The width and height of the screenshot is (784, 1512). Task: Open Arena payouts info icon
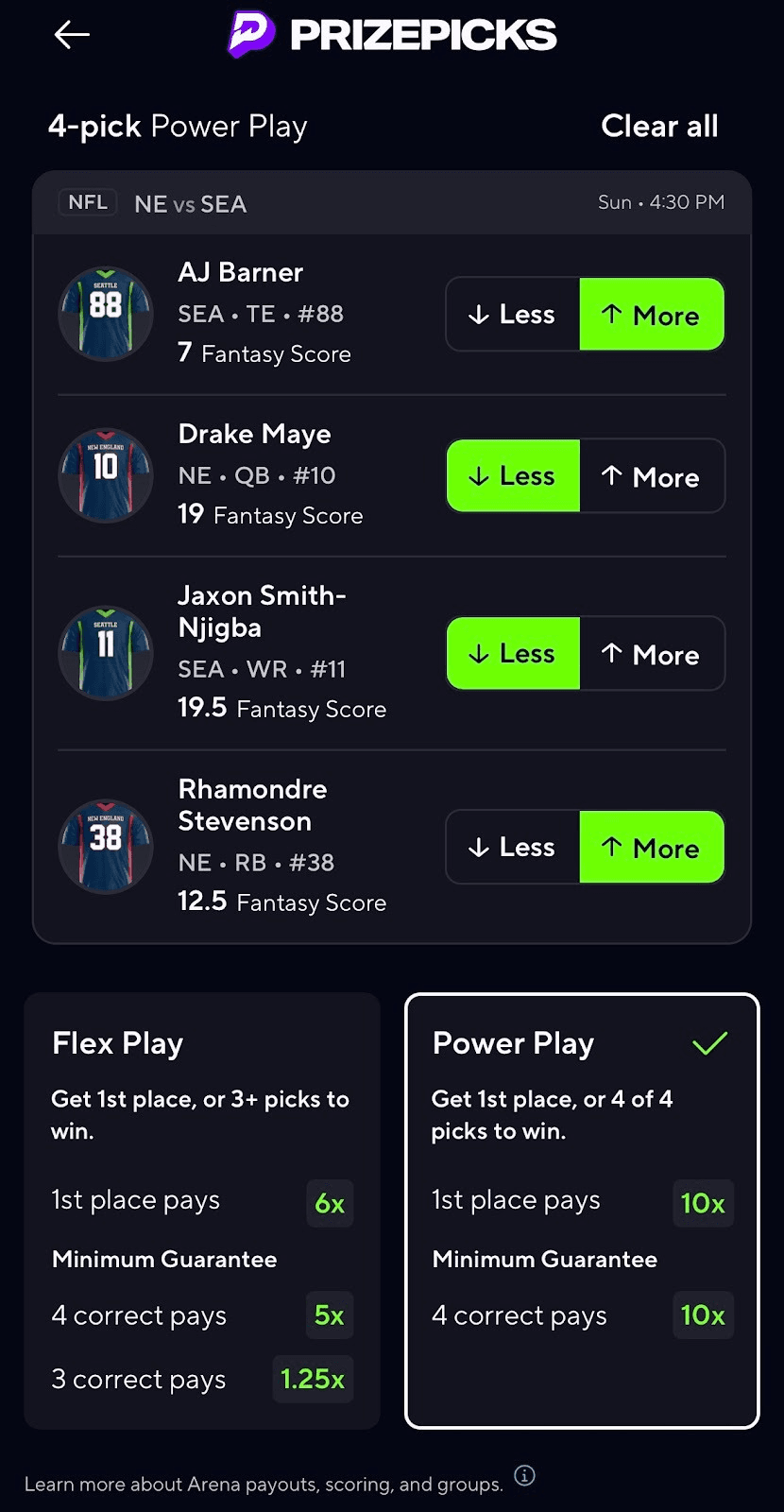tap(525, 1475)
